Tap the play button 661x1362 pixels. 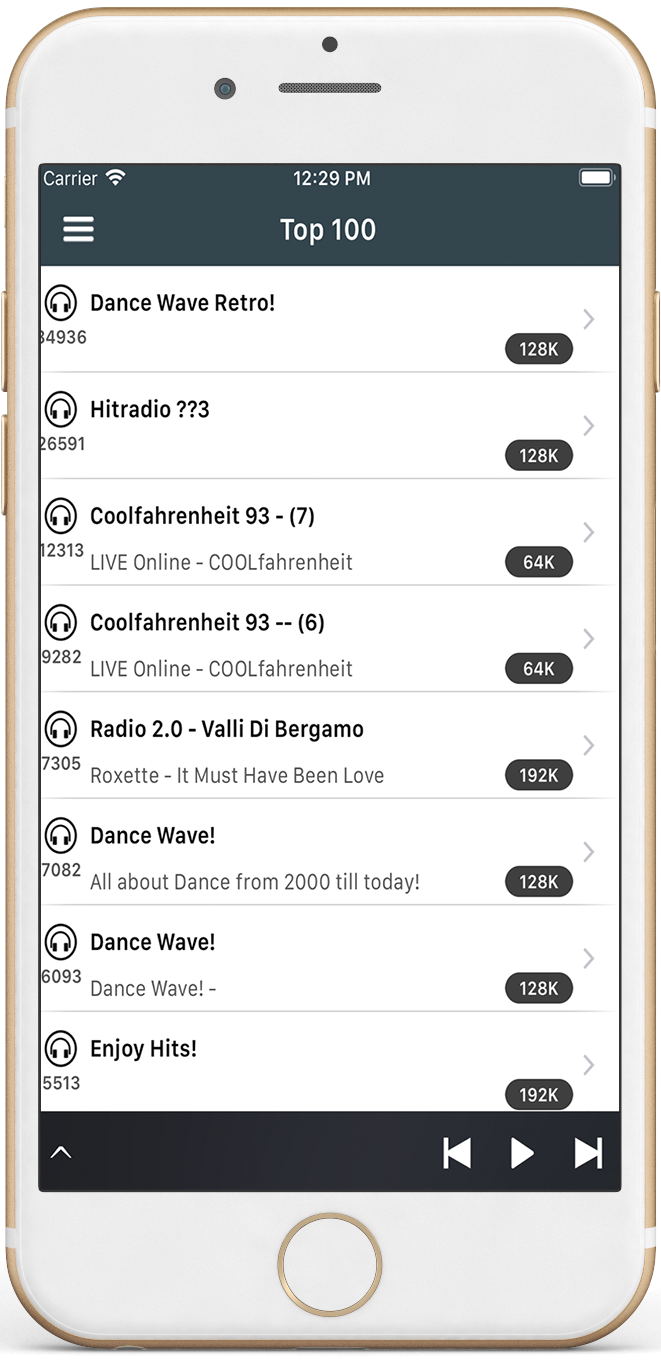(x=522, y=1153)
